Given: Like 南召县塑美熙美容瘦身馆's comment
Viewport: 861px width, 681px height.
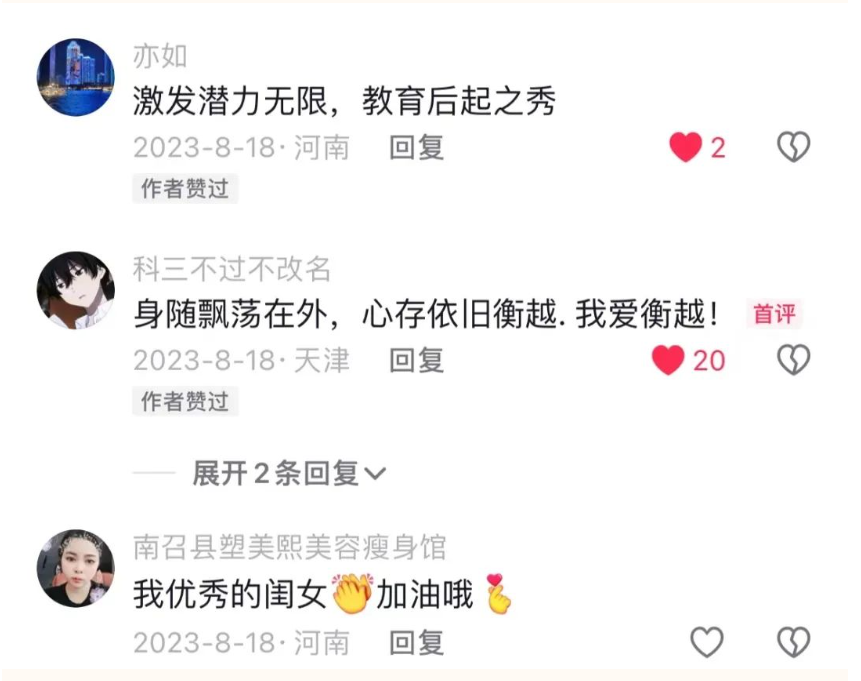Looking at the screenshot, I should click(x=707, y=642).
